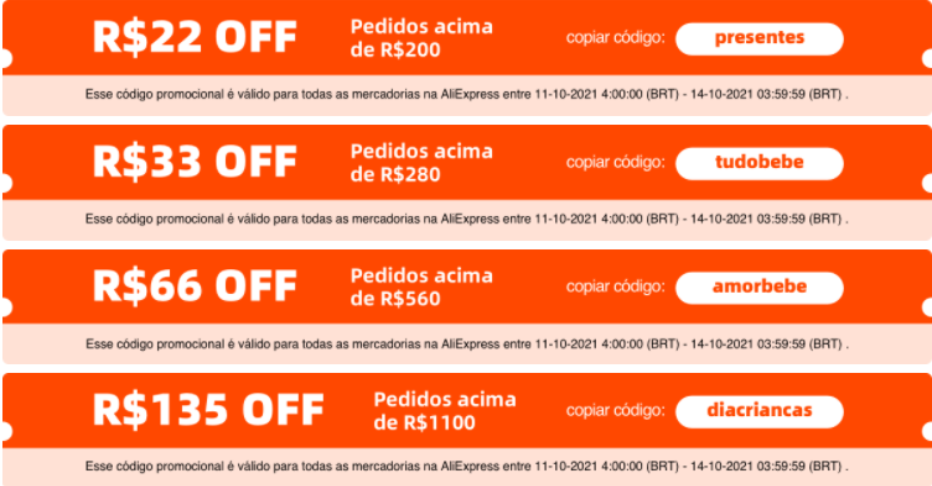Tap the amorbebe code button
The image size is (932, 486).
click(x=759, y=288)
